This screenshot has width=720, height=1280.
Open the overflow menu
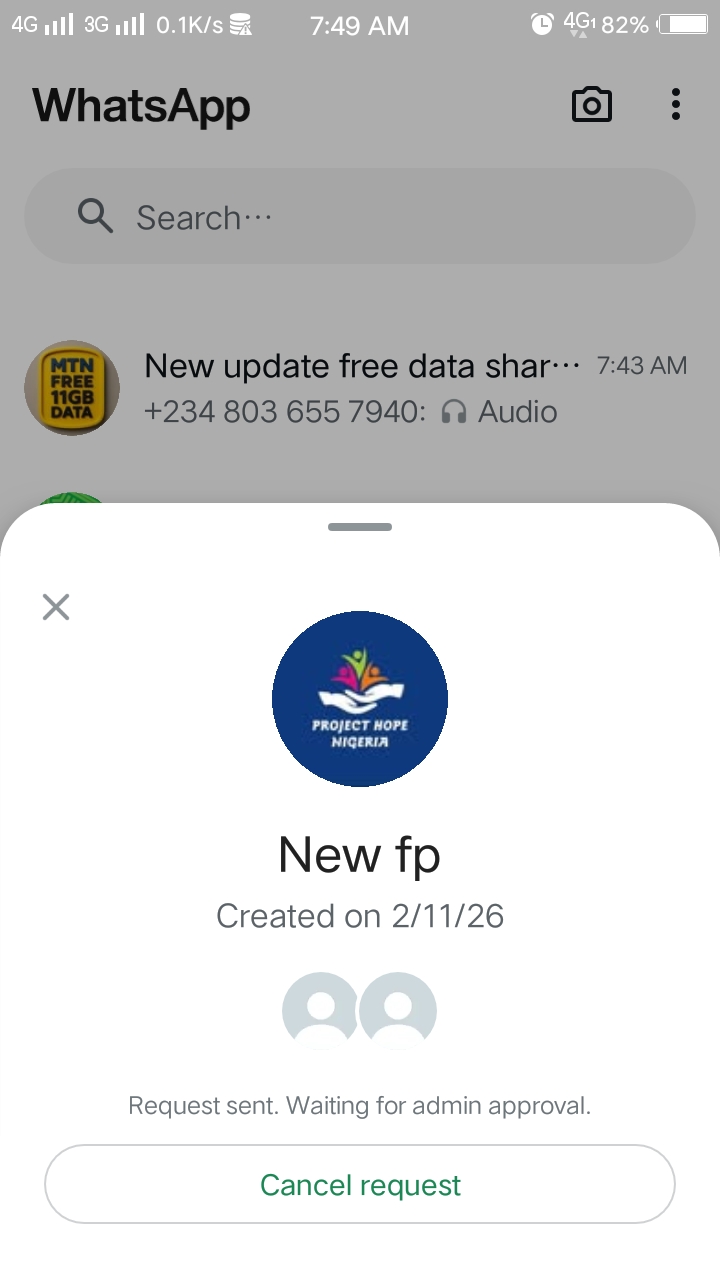(x=676, y=105)
